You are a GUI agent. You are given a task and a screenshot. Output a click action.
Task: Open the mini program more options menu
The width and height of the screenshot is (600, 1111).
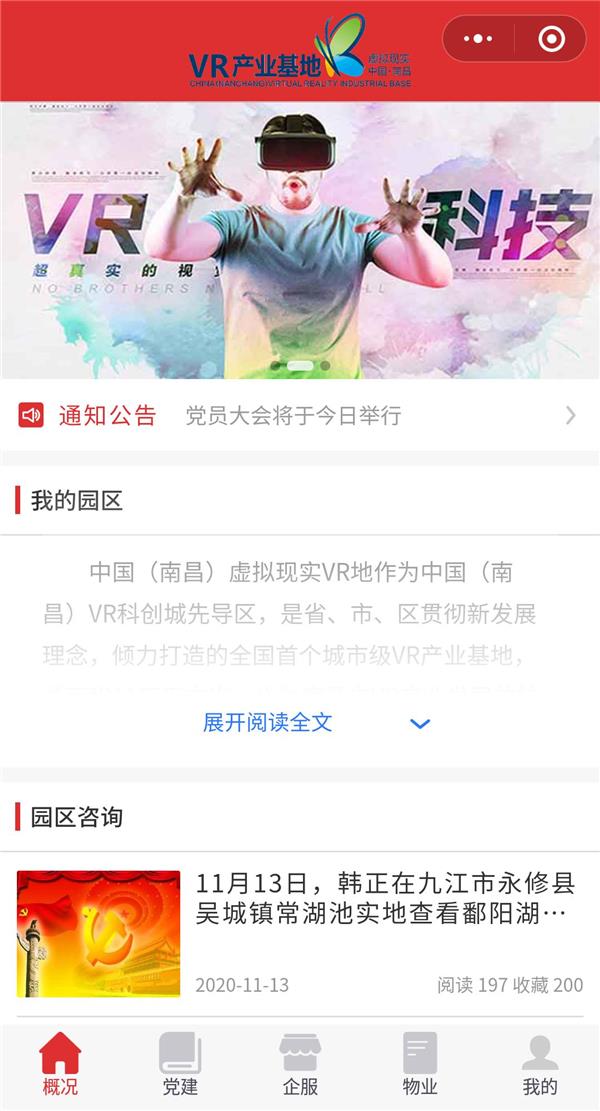[479, 39]
